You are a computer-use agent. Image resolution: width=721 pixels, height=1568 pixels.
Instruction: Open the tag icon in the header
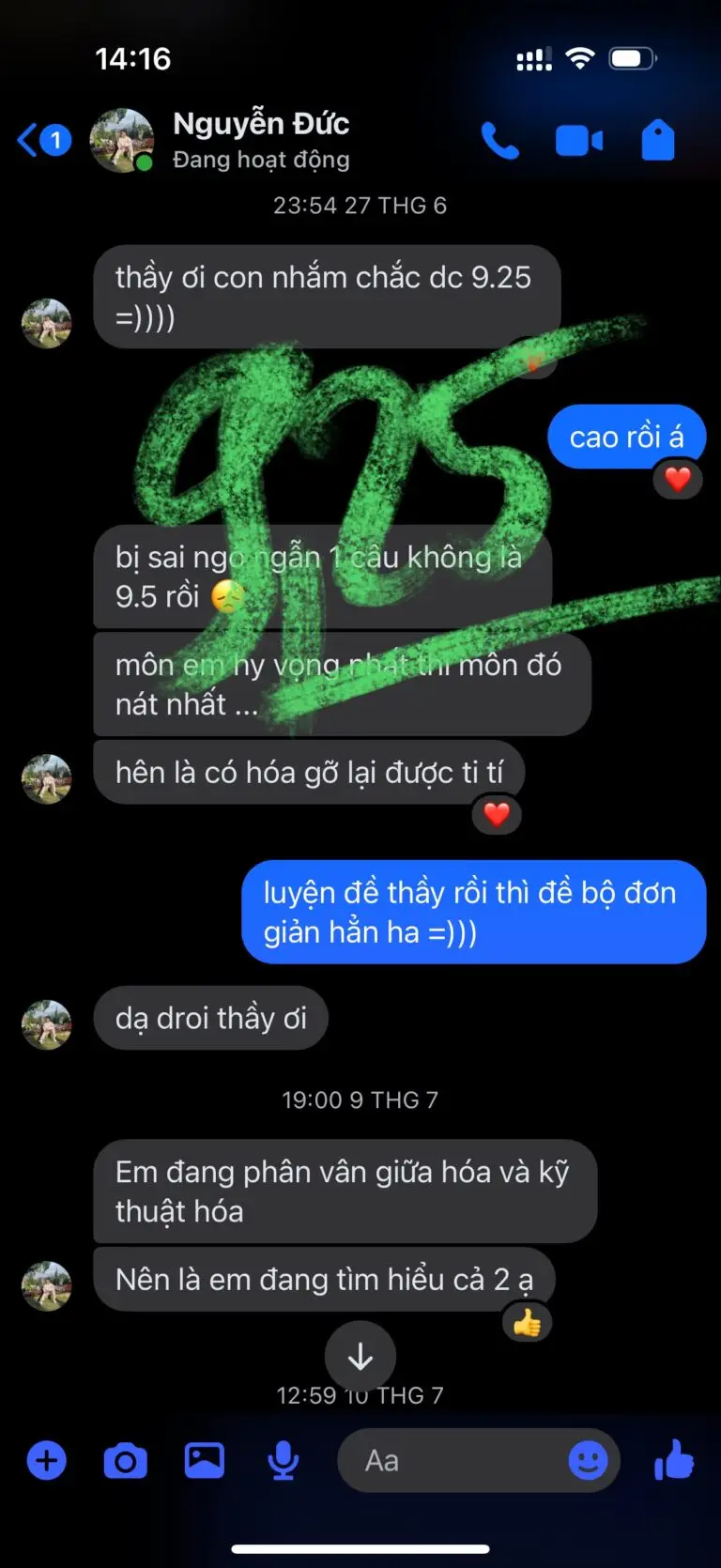[657, 141]
